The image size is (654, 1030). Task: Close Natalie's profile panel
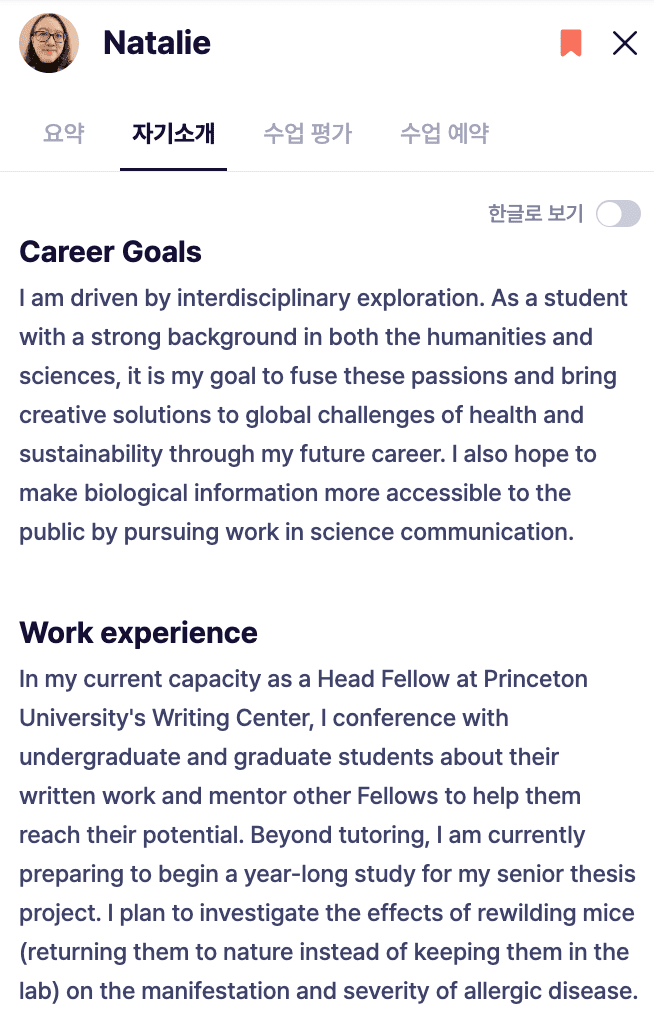click(624, 43)
